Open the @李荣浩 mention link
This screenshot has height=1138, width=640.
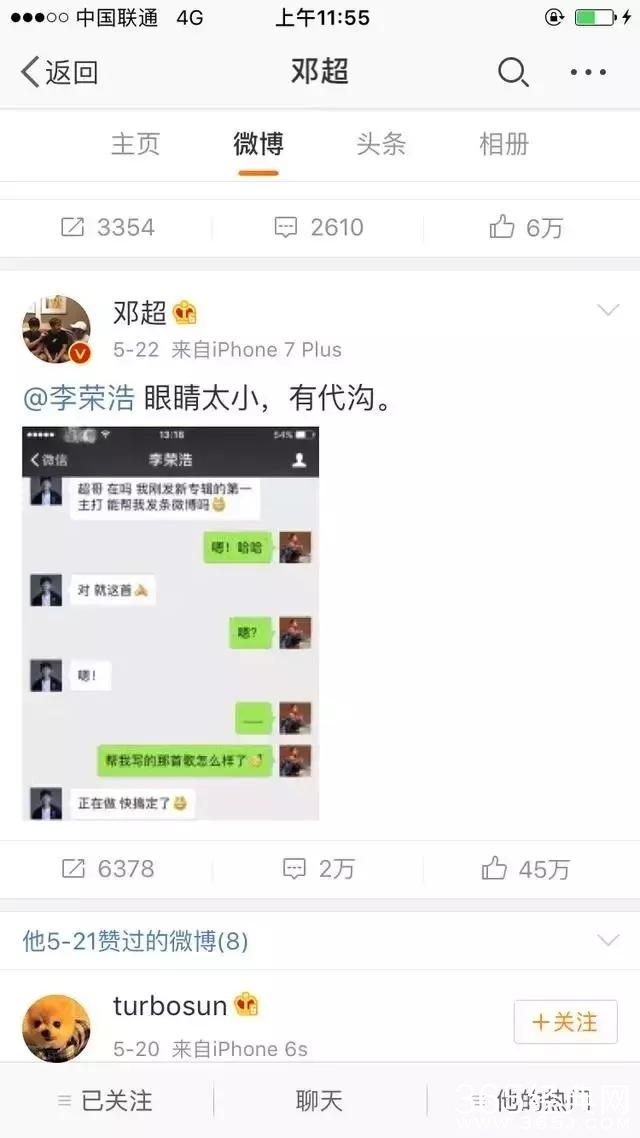[x=78, y=399]
